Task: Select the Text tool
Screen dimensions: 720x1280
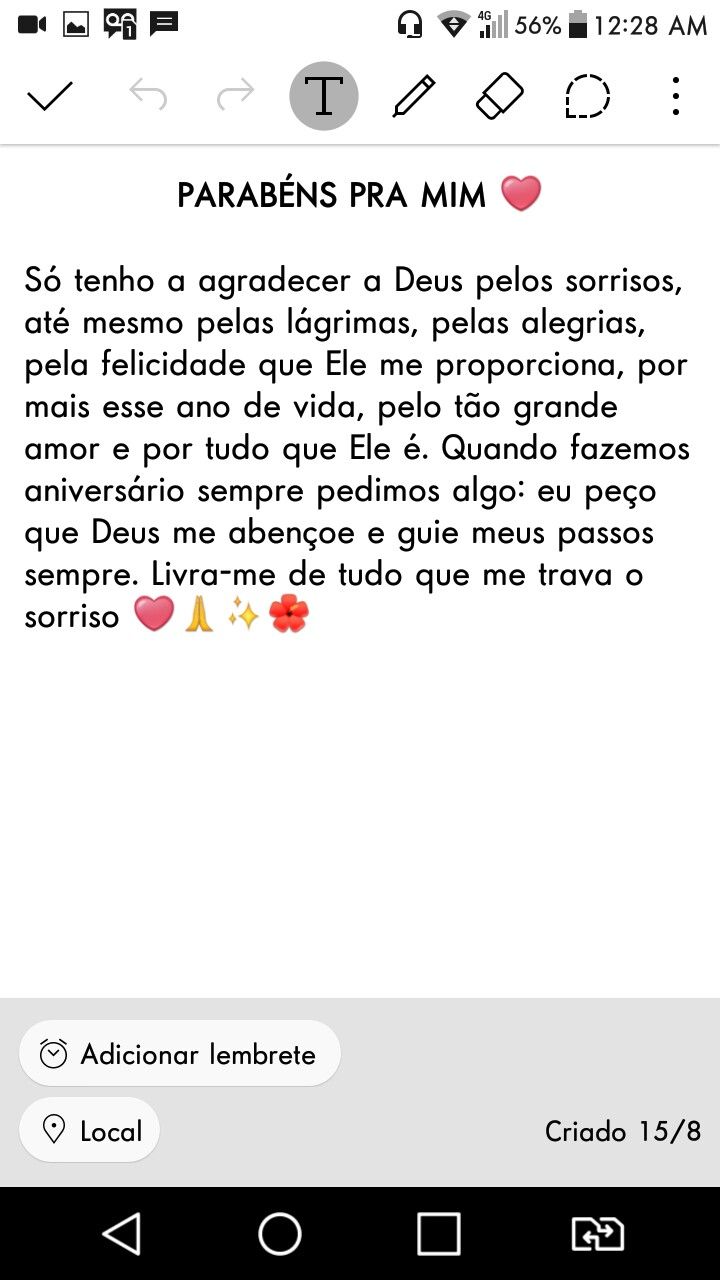Action: click(323, 95)
